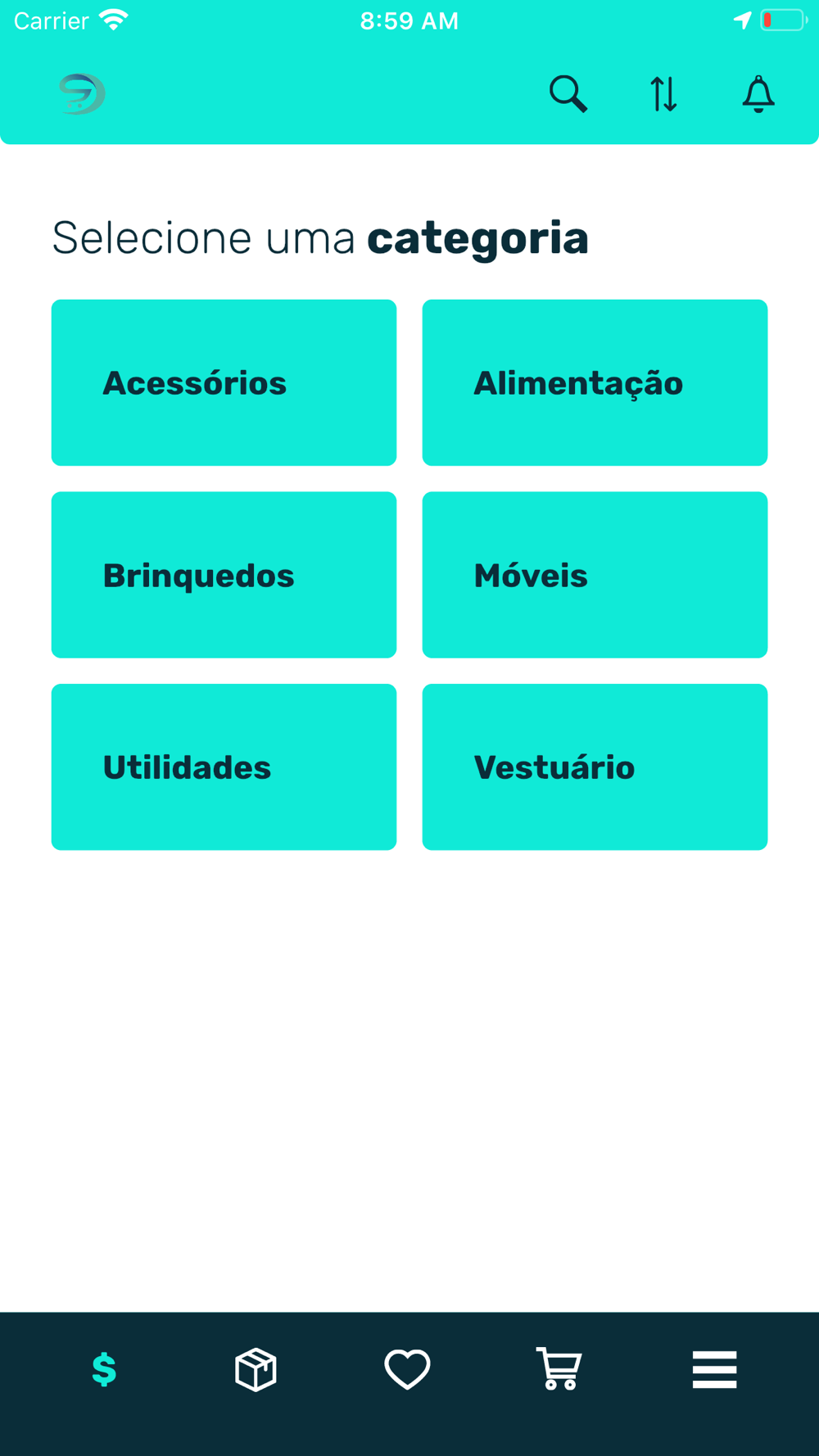Tap the sort arrows icon
This screenshot has height=1456, width=819.
[663, 94]
